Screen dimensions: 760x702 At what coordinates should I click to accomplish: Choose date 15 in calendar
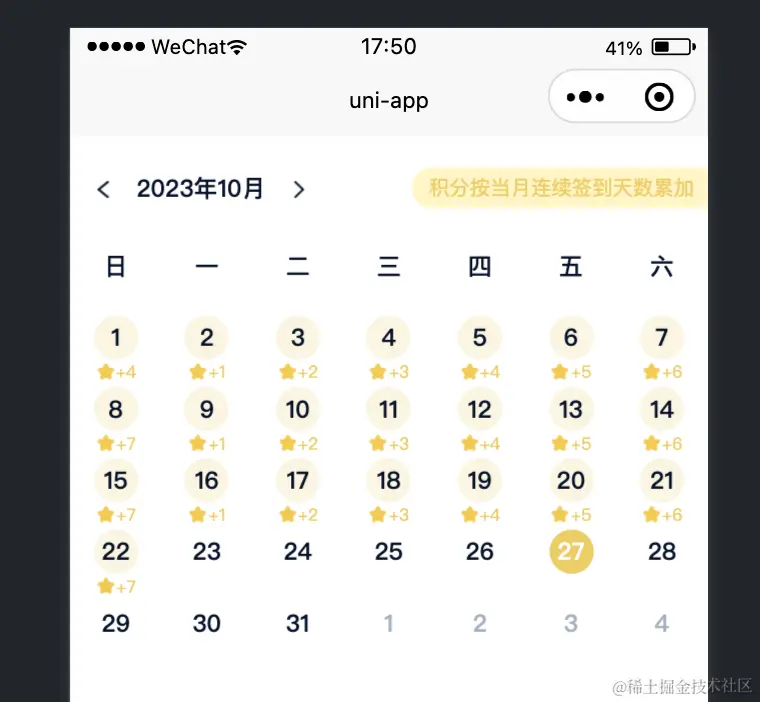116,480
